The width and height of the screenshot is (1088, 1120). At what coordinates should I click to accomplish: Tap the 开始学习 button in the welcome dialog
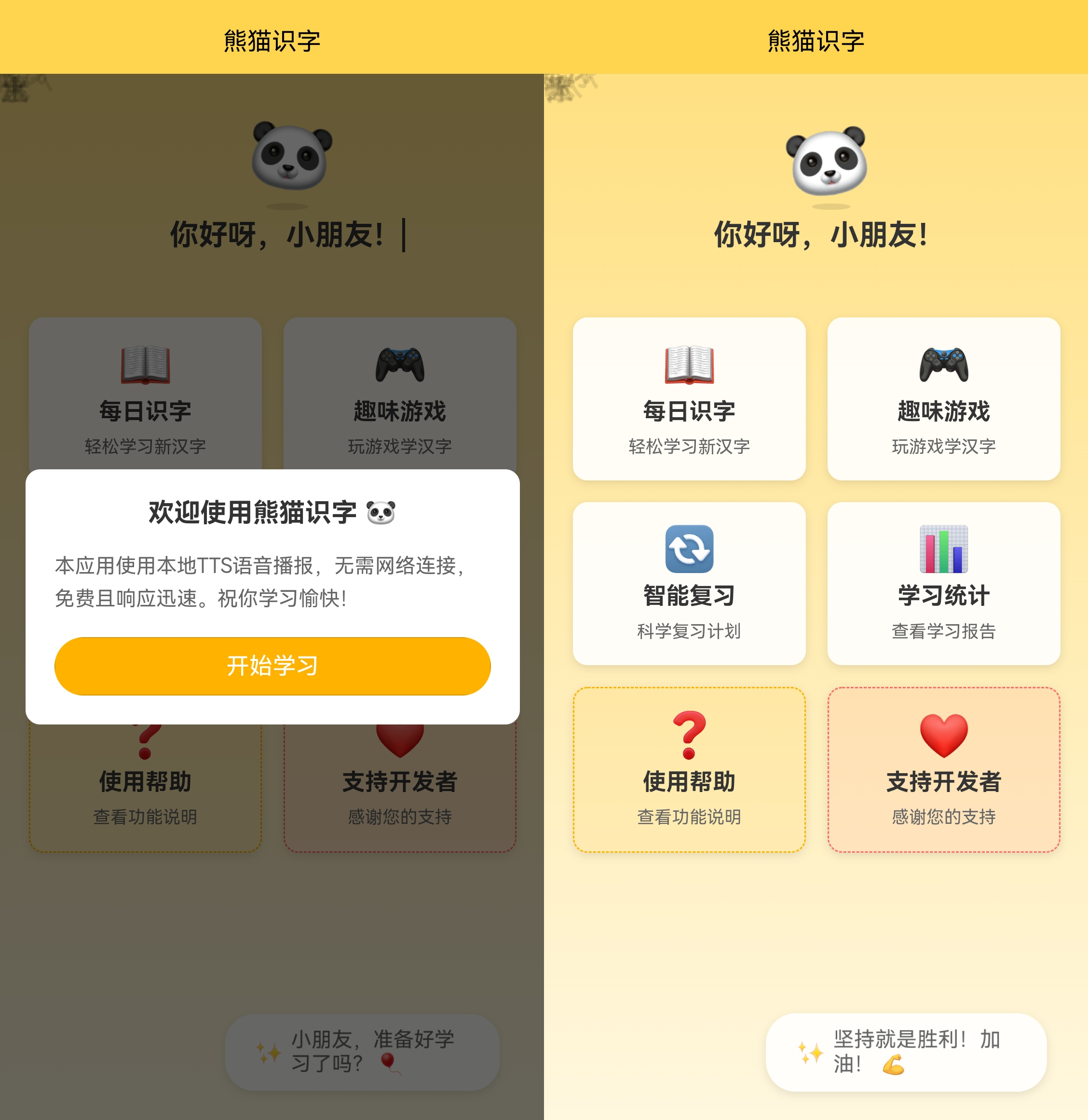272,666
